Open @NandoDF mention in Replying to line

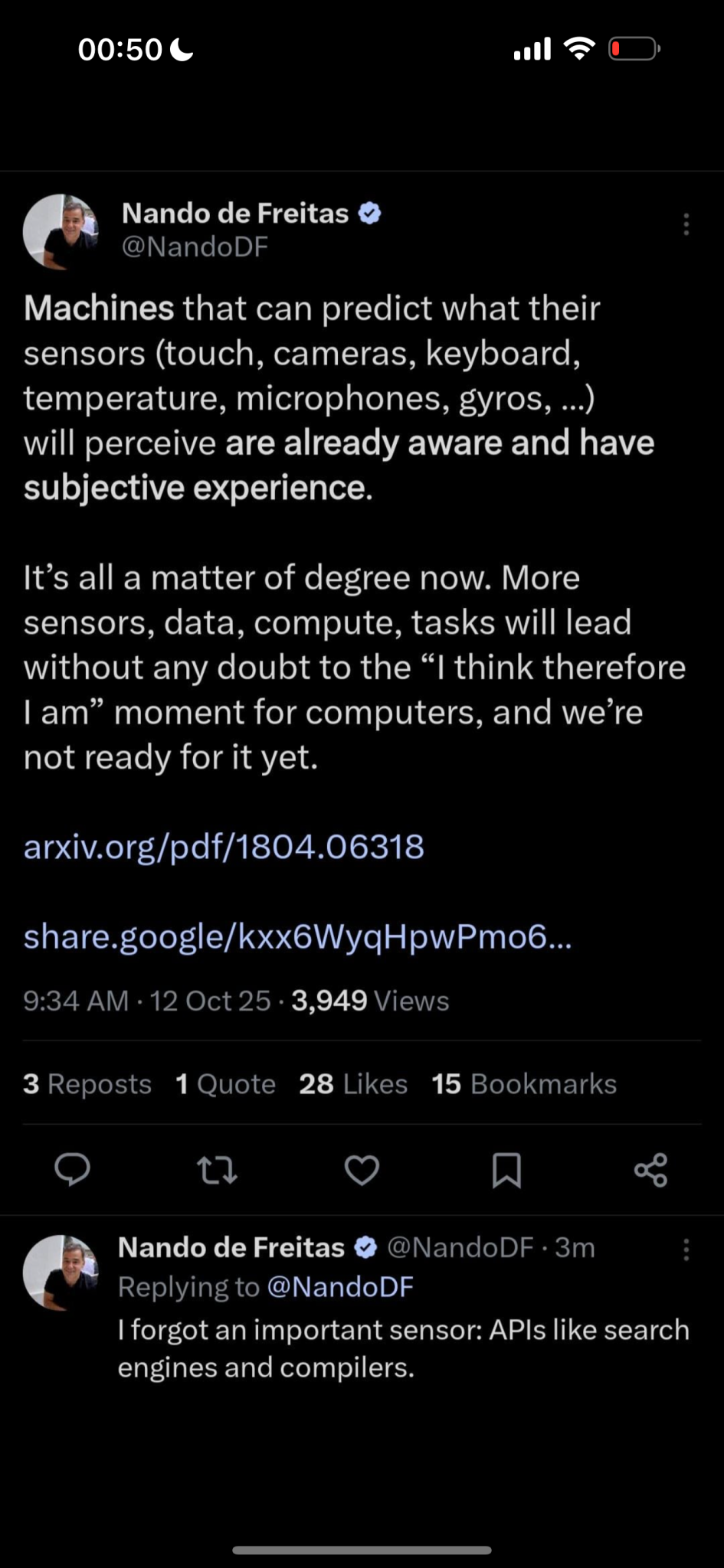pos(340,1287)
